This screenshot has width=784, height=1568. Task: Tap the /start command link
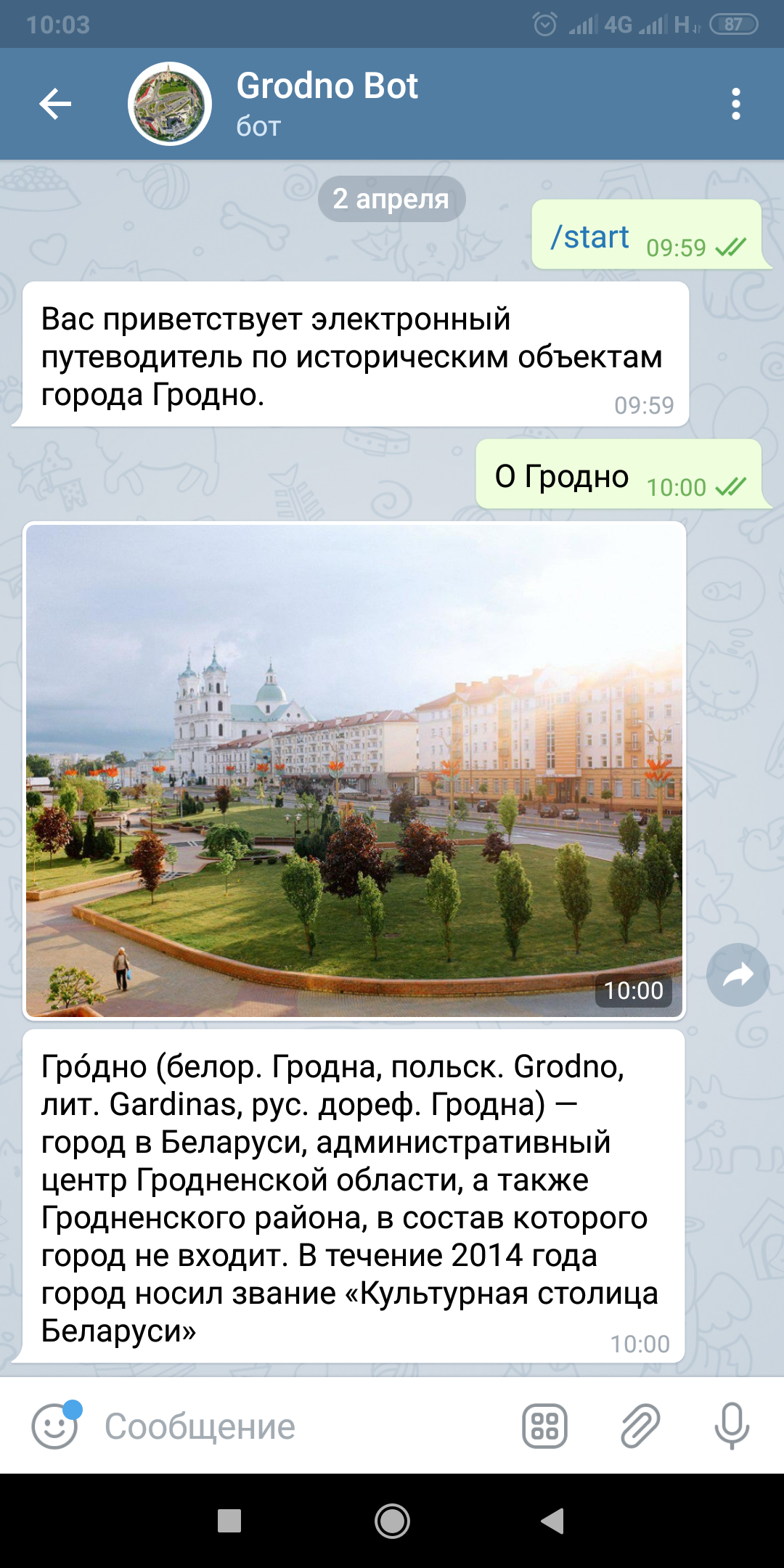coord(589,237)
